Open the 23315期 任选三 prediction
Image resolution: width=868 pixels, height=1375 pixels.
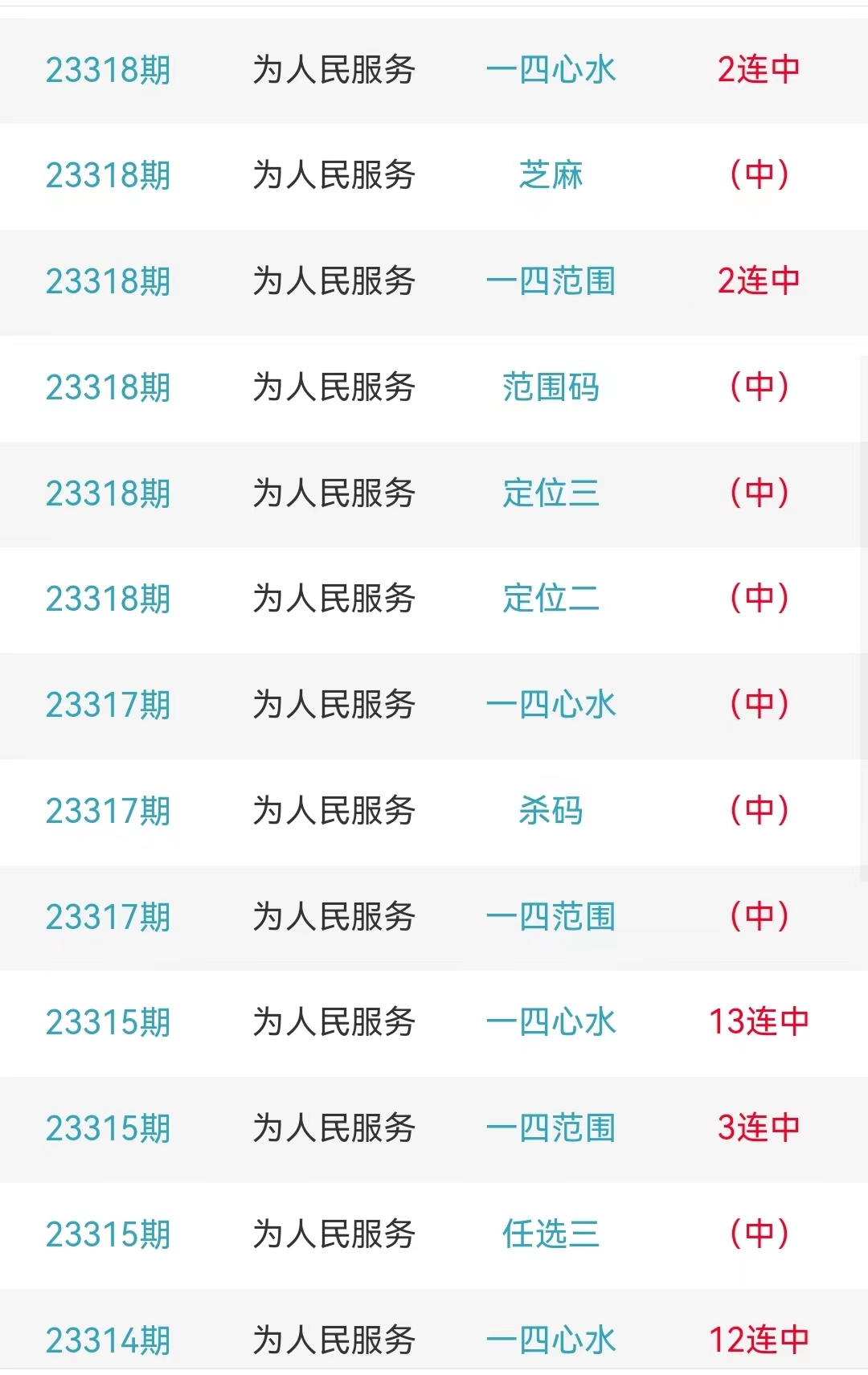tap(551, 1235)
